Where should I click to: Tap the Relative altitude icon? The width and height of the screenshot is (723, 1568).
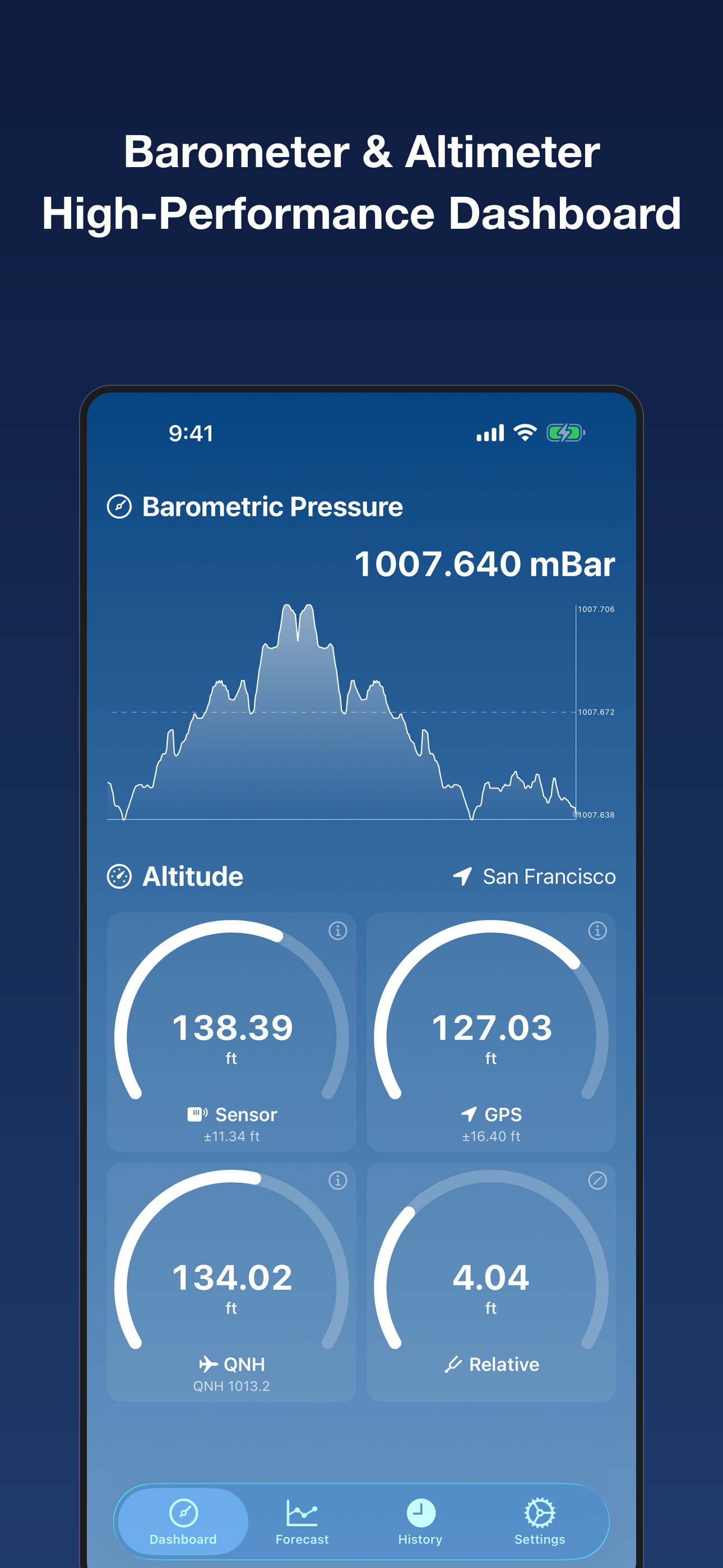pos(453,1364)
